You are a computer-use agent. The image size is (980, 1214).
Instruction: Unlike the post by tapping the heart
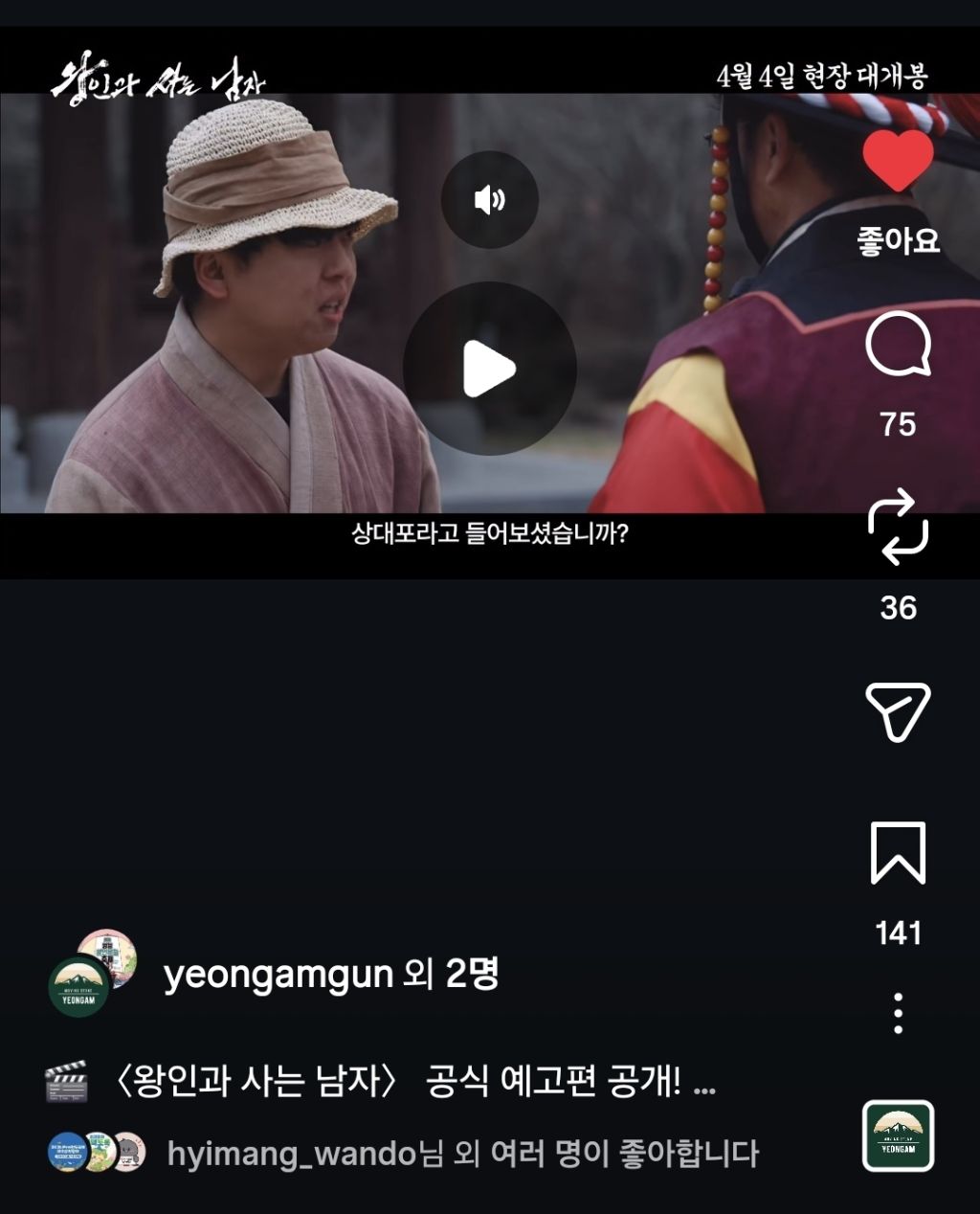click(x=896, y=159)
